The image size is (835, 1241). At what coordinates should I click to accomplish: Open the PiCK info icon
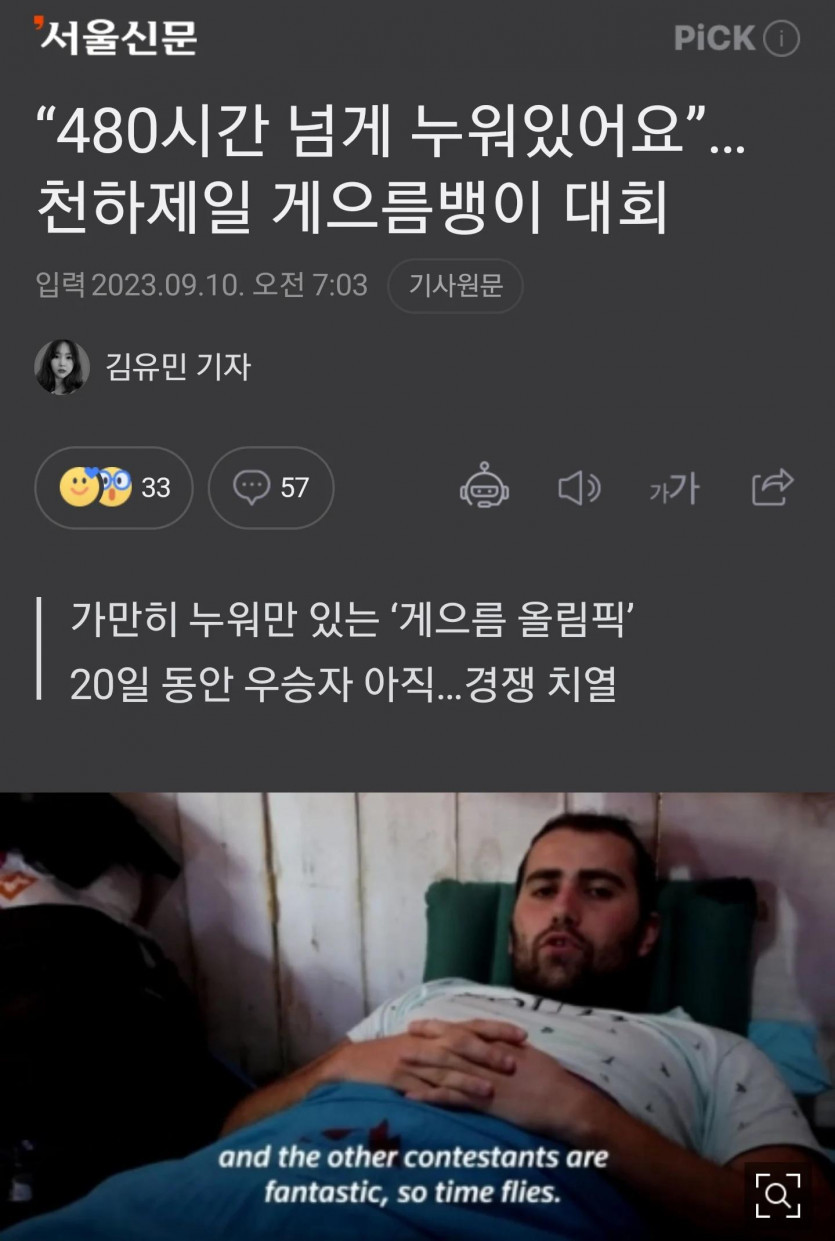click(781, 39)
